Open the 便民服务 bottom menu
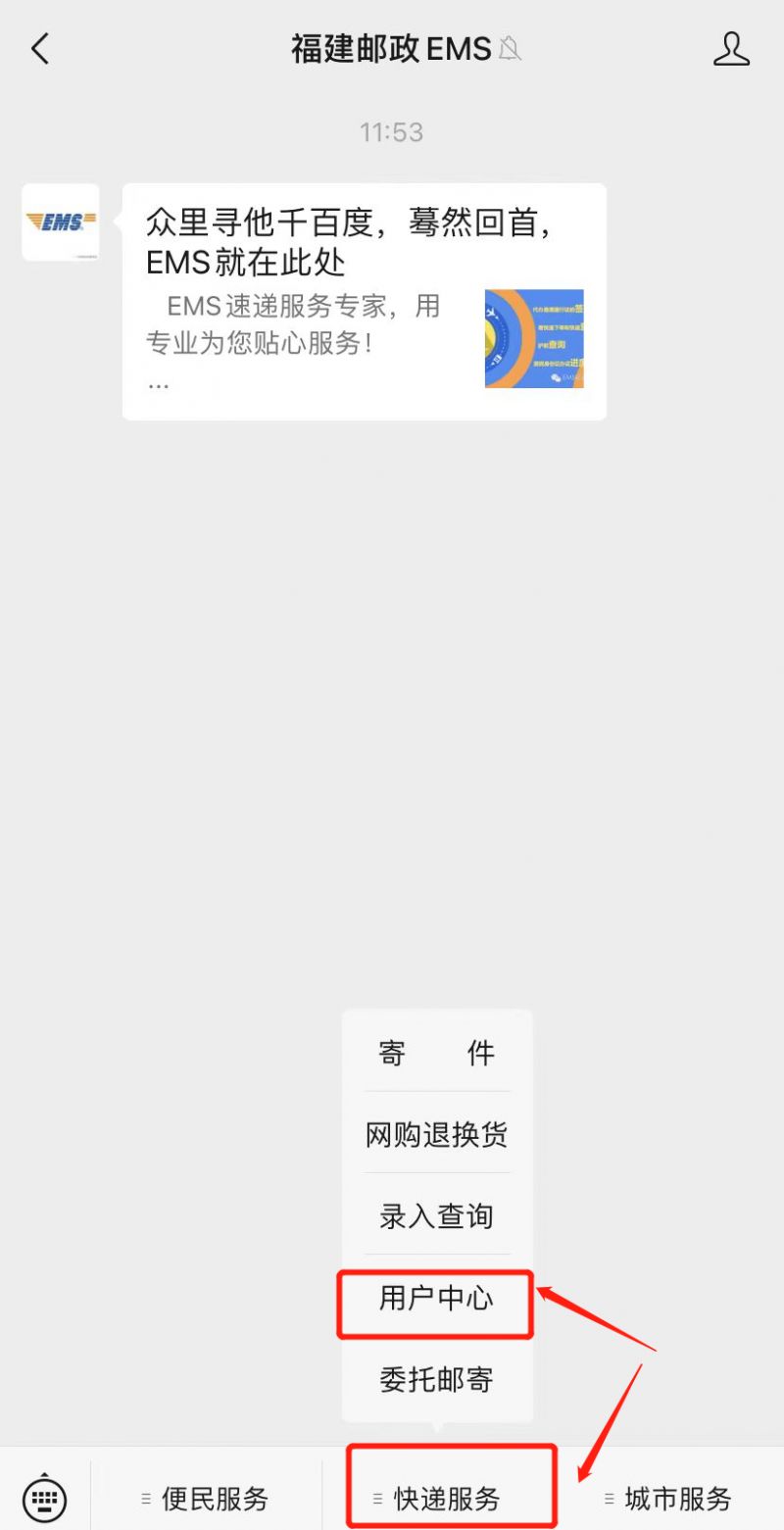 click(x=206, y=1499)
